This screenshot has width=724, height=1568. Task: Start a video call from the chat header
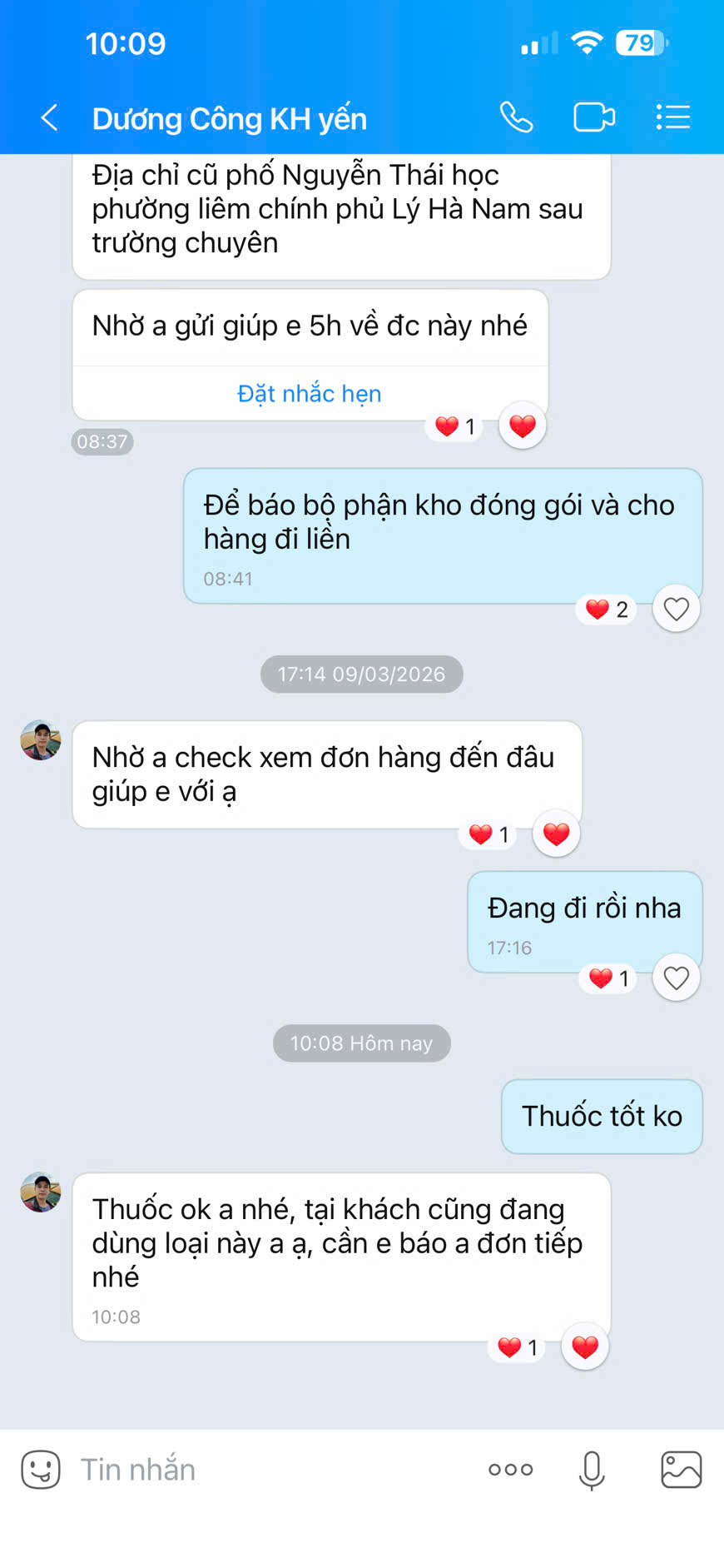(593, 117)
